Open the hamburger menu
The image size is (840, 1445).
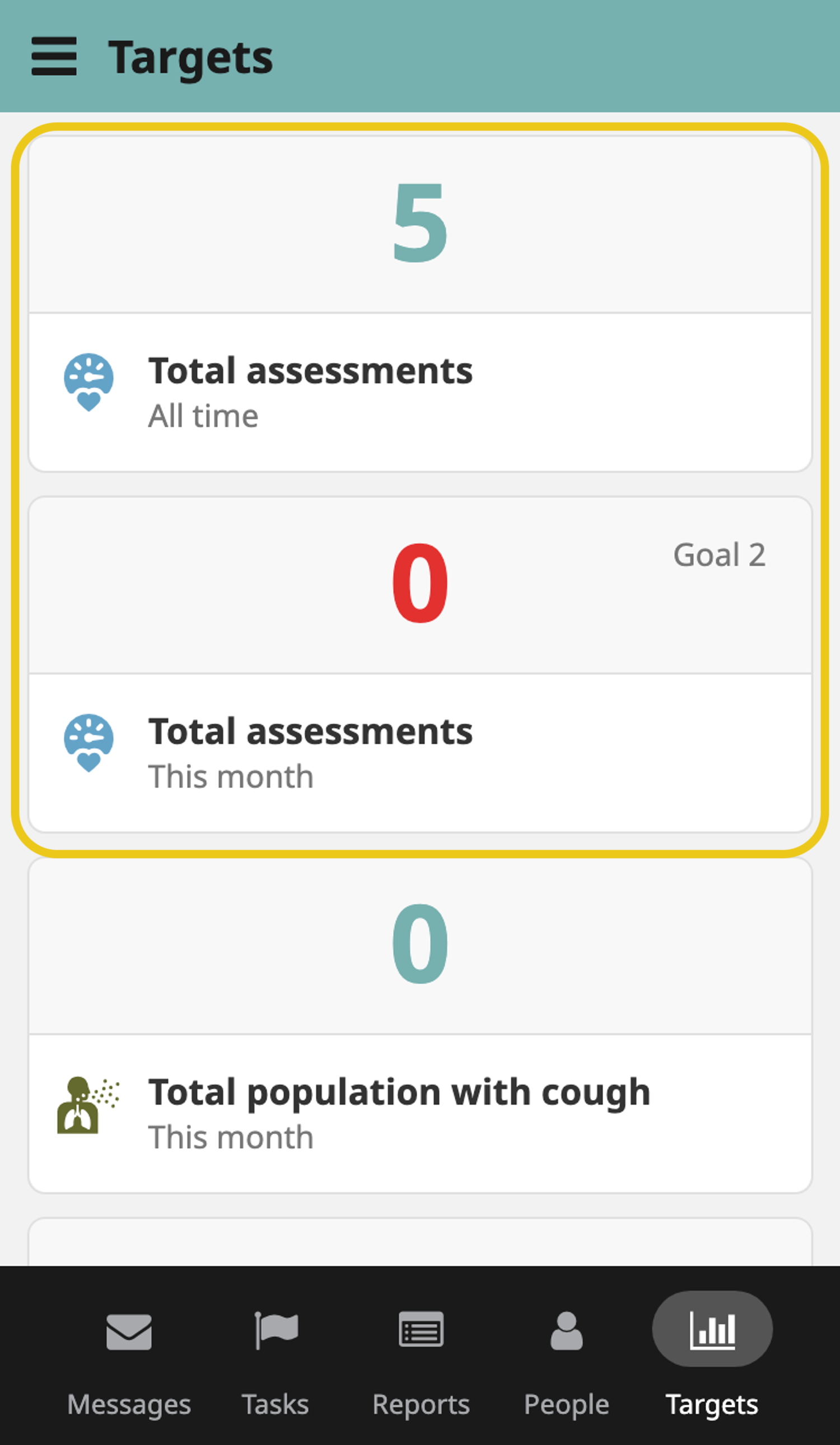coord(54,56)
